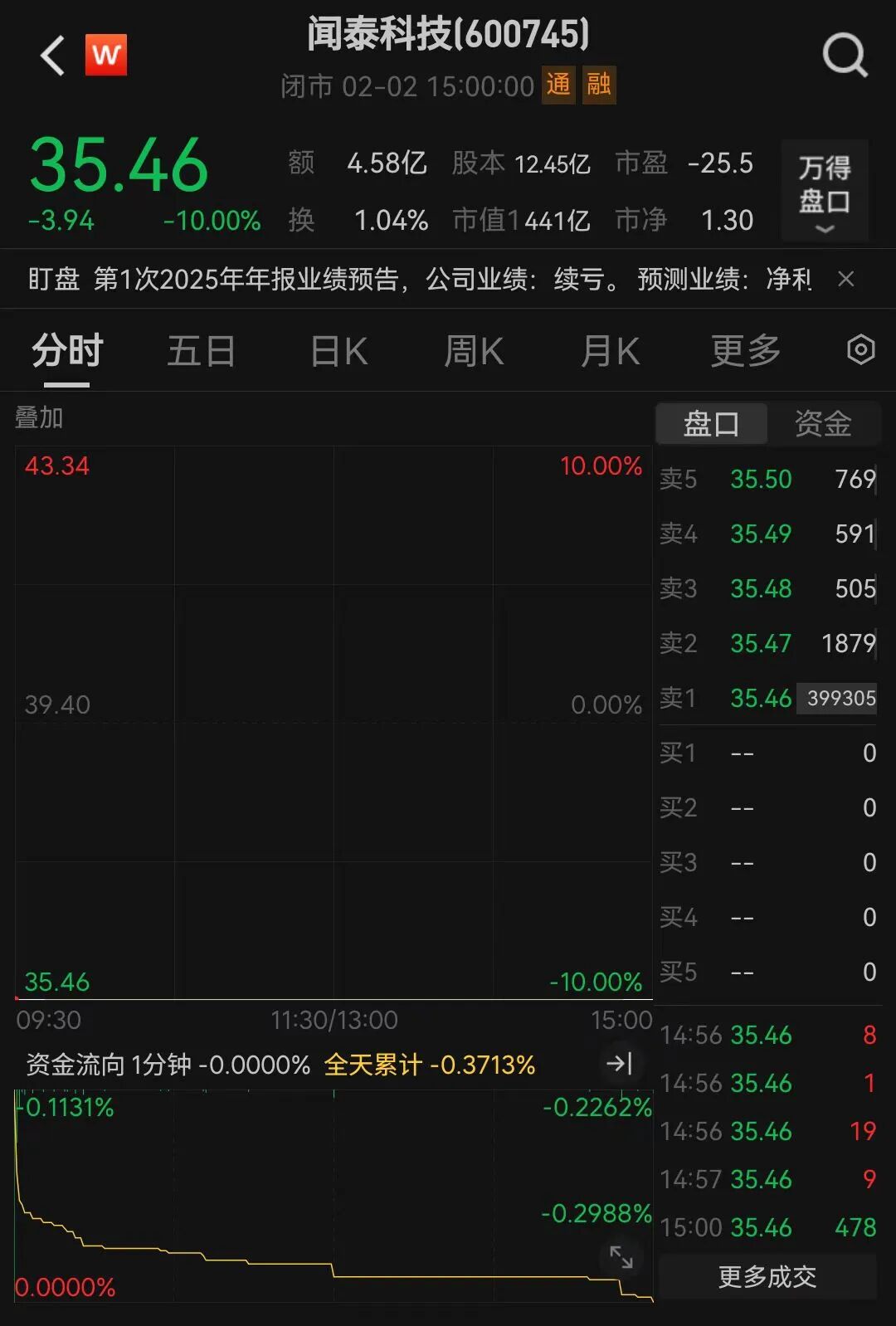Image resolution: width=896 pixels, height=1326 pixels.
Task: Select the 分时 chart tab
Action: 67,351
